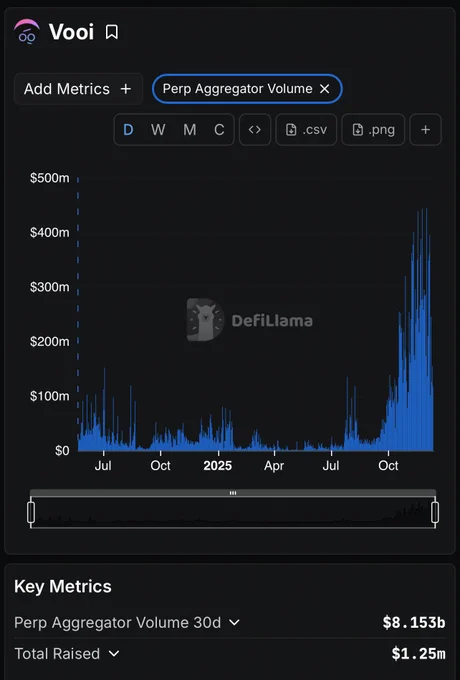The image size is (460, 680).
Task: Tap the plus button beside .png
Action: [426, 130]
